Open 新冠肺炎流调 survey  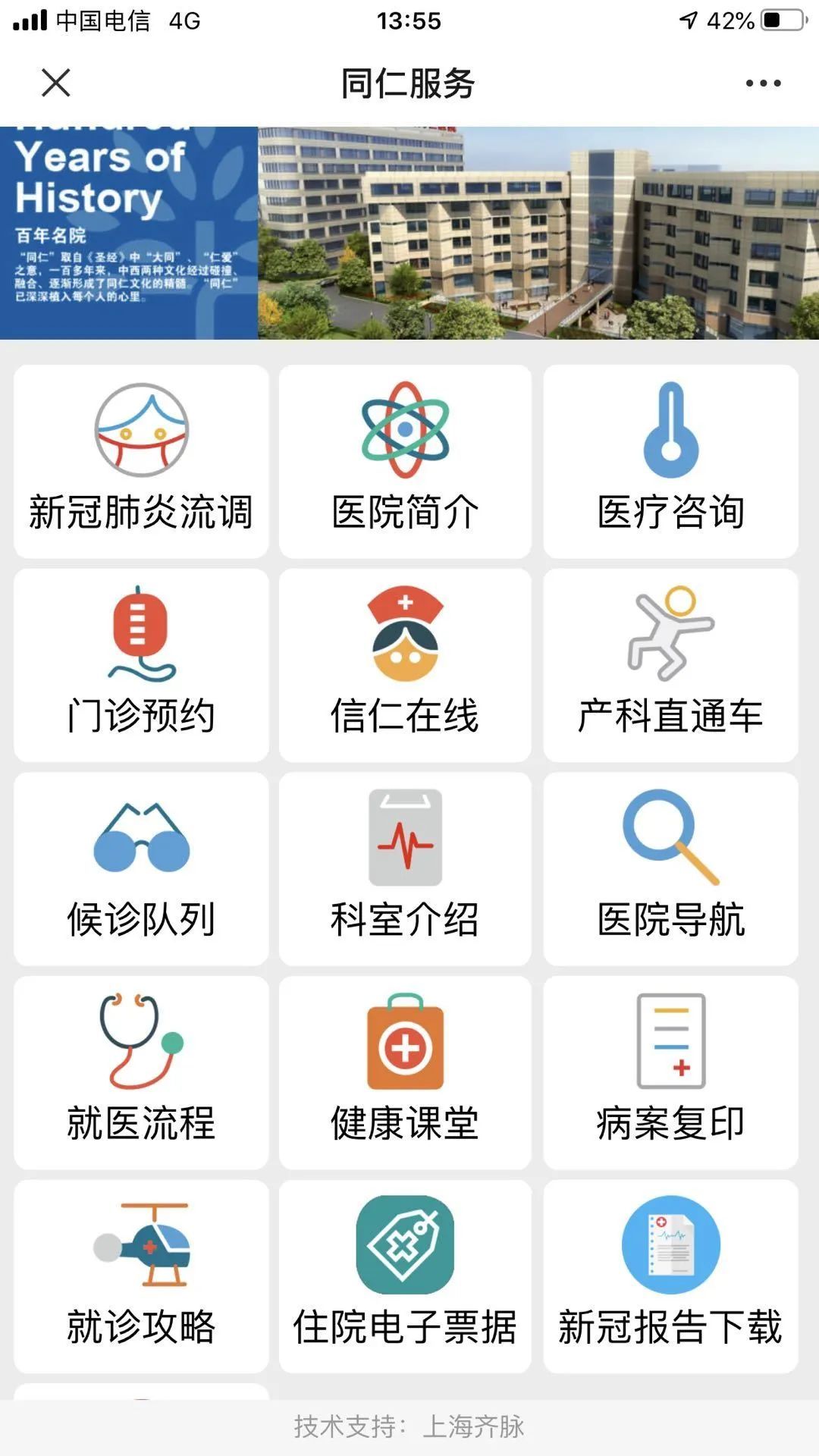tap(141, 462)
